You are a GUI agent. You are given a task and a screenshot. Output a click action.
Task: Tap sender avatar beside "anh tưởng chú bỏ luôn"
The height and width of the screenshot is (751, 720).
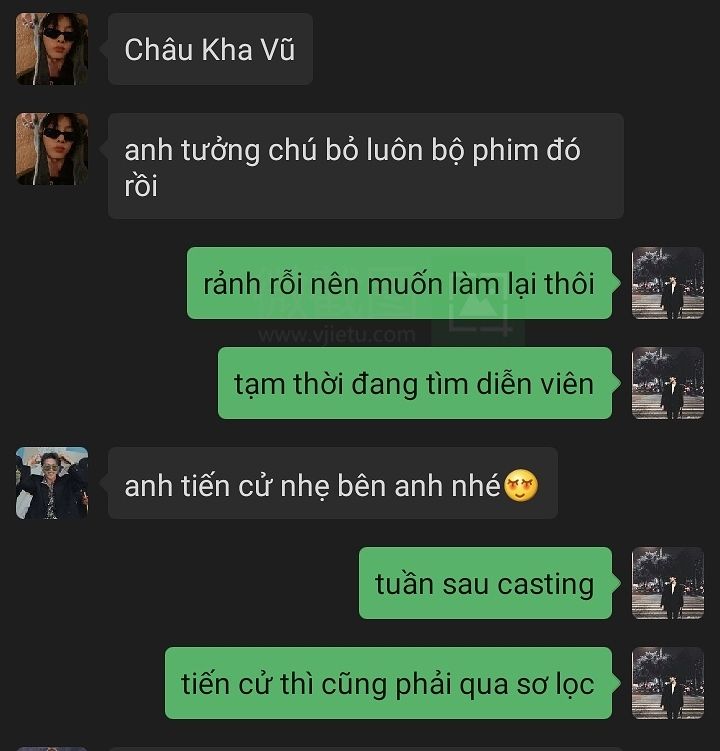(x=52, y=149)
